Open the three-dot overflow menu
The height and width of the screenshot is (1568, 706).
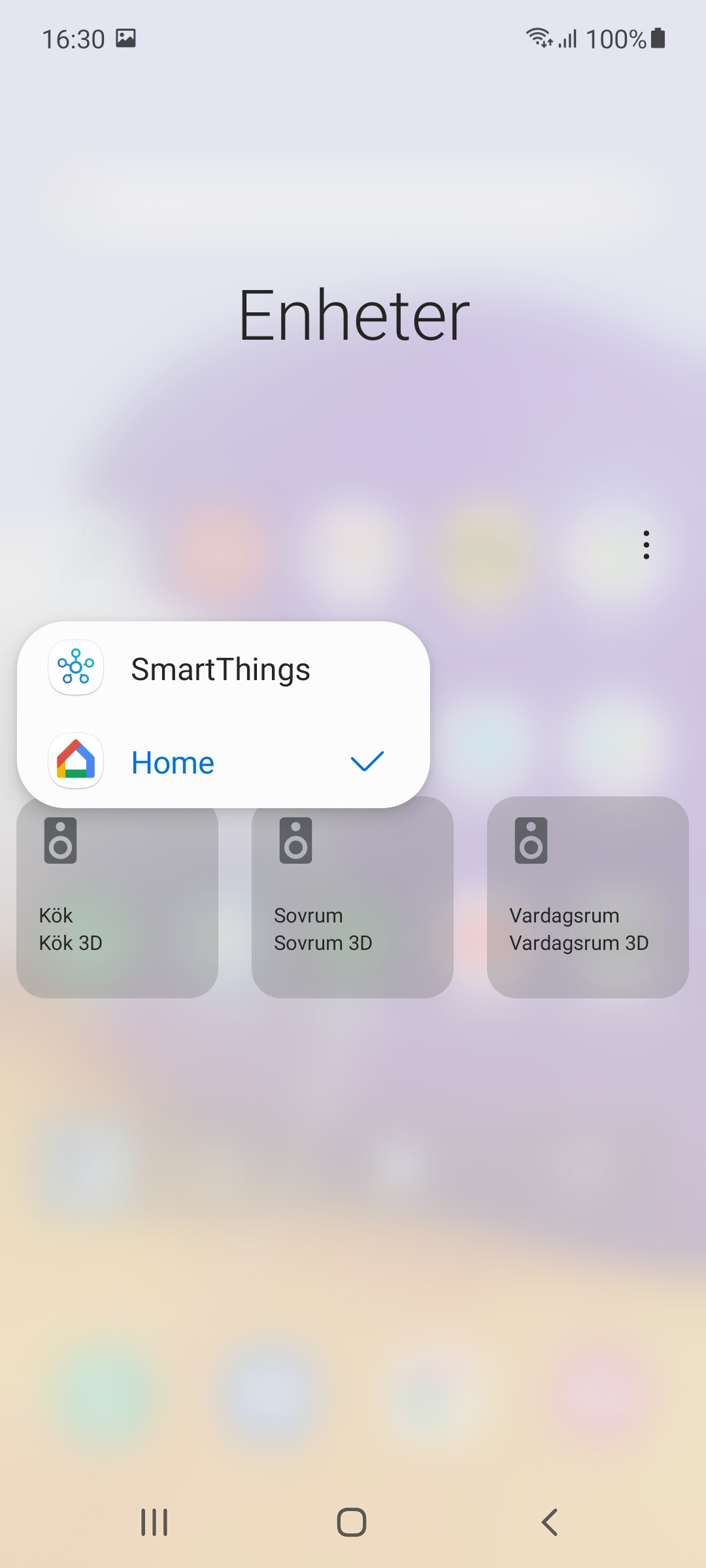tap(646, 545)
